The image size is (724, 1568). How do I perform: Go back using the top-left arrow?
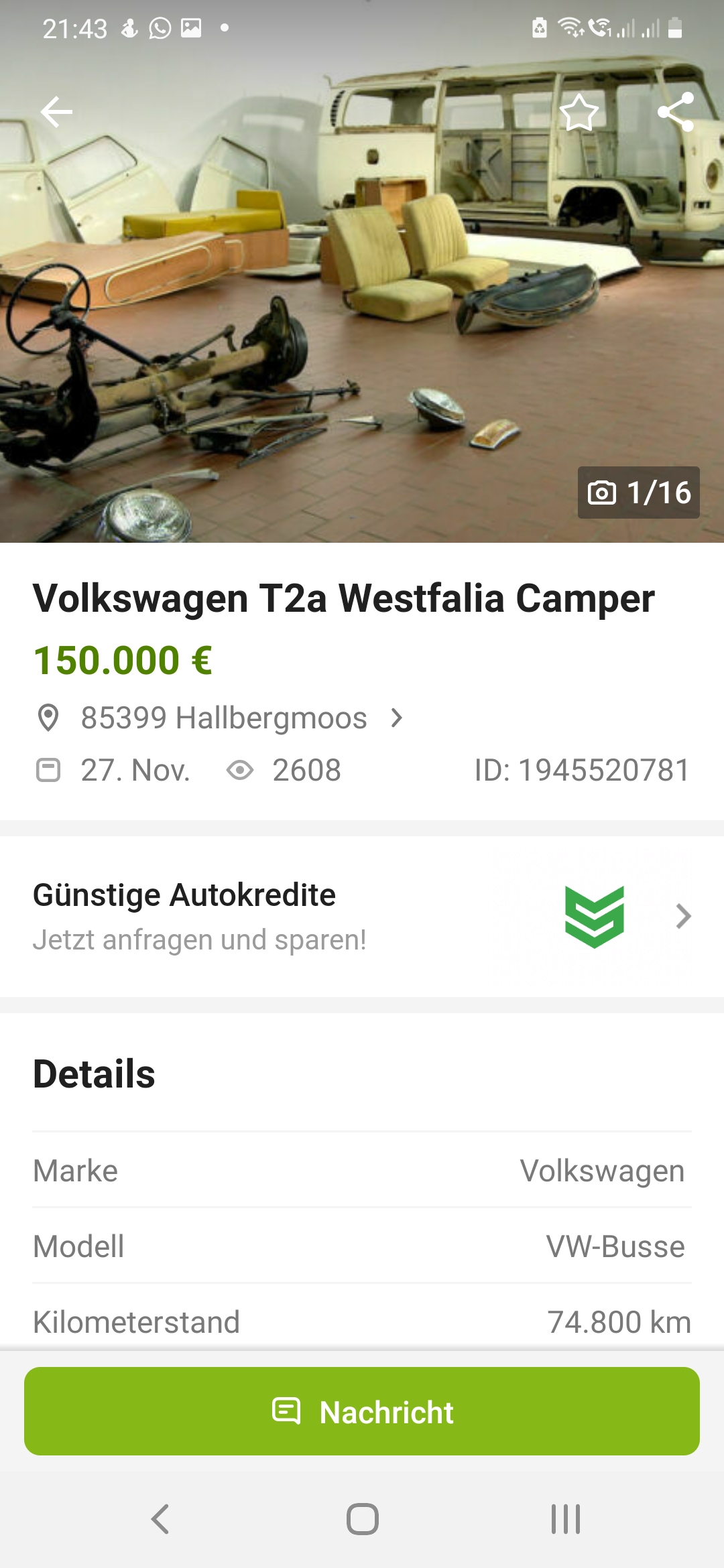click(x=56, y=112)
